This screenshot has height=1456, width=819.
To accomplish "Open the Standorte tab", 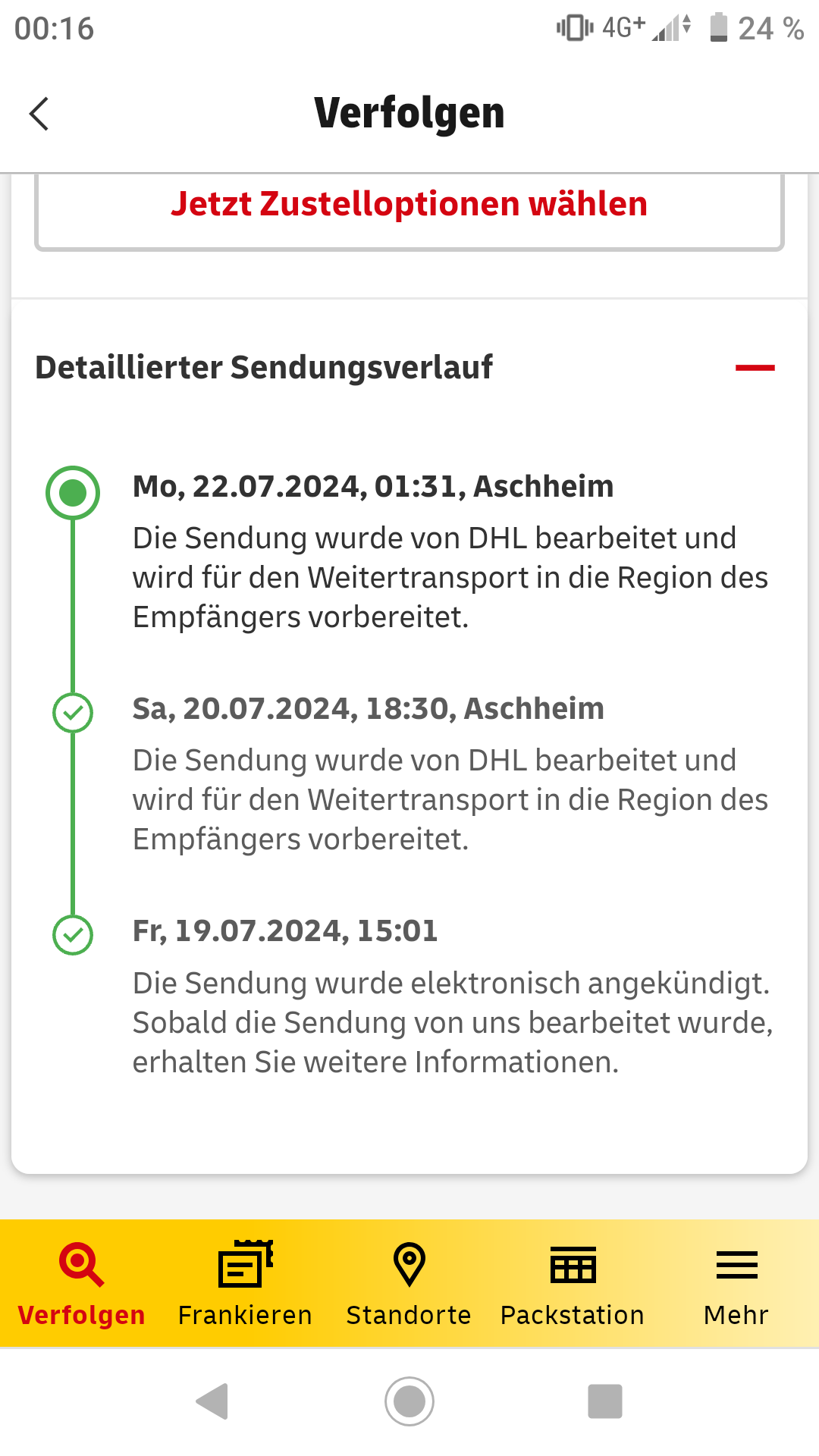I will click(409, 1284).
